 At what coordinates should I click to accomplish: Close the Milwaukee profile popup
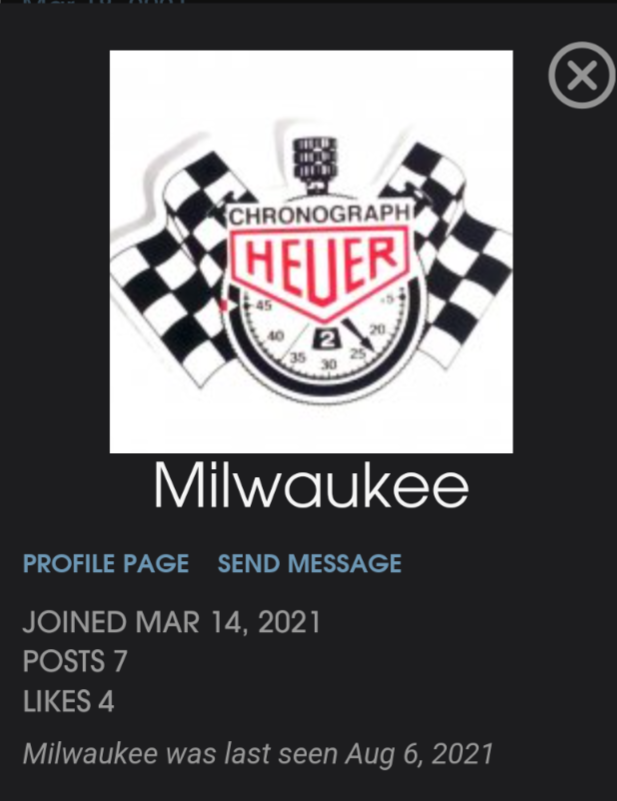[x=581, y=76]
